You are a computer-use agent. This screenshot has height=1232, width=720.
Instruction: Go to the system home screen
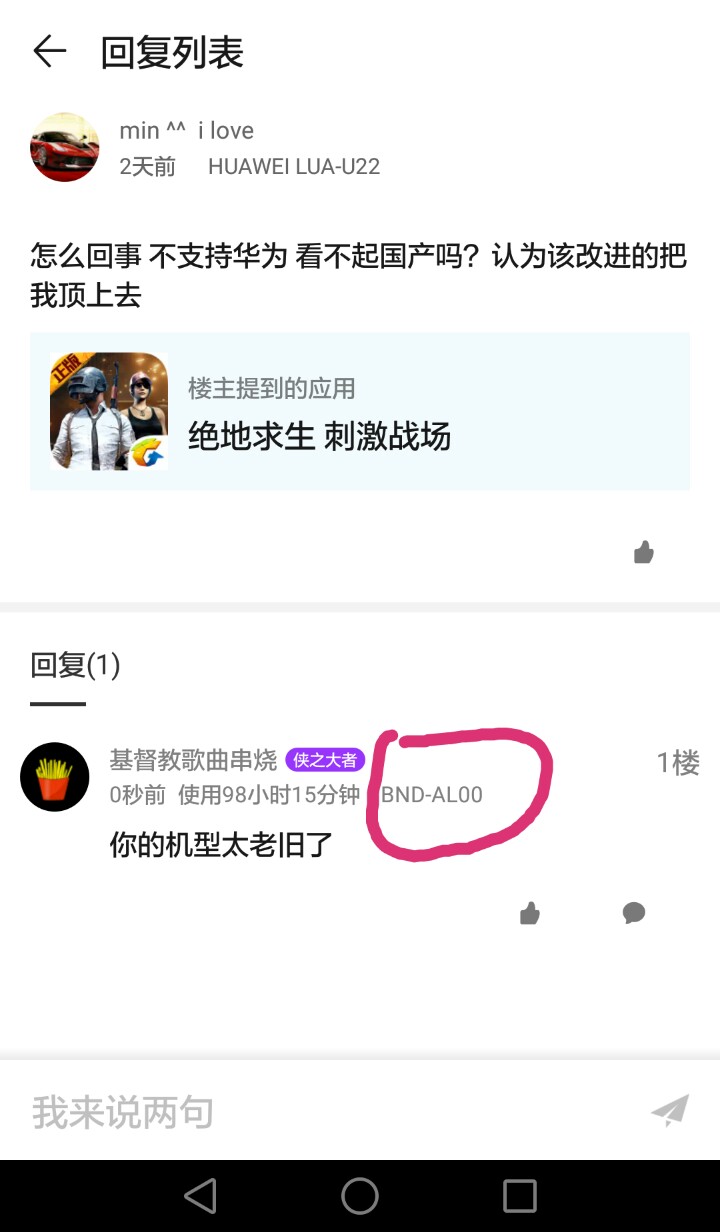pos(360,1196)
